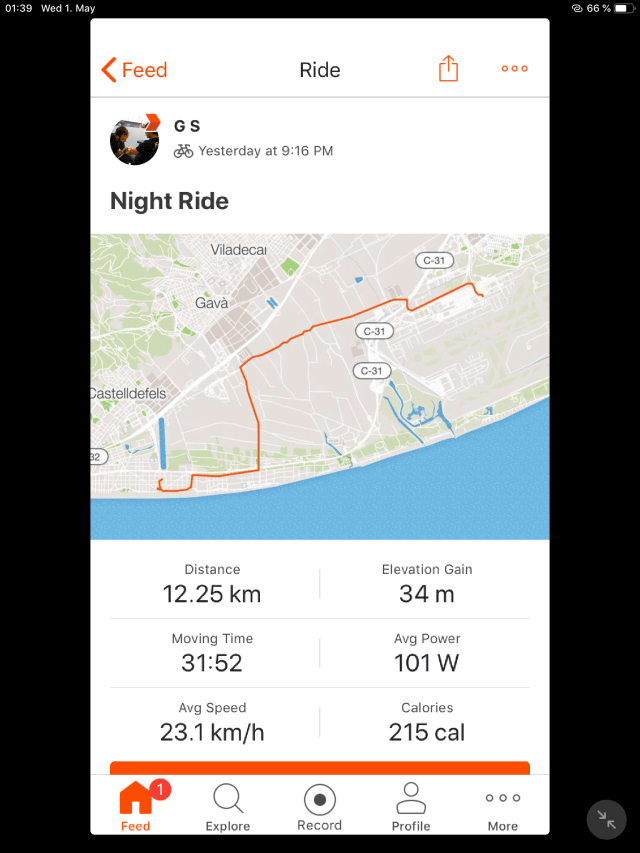Switch to the Record tab
Viewport: 640px width, 853px height.
click(x=319, y=807)
